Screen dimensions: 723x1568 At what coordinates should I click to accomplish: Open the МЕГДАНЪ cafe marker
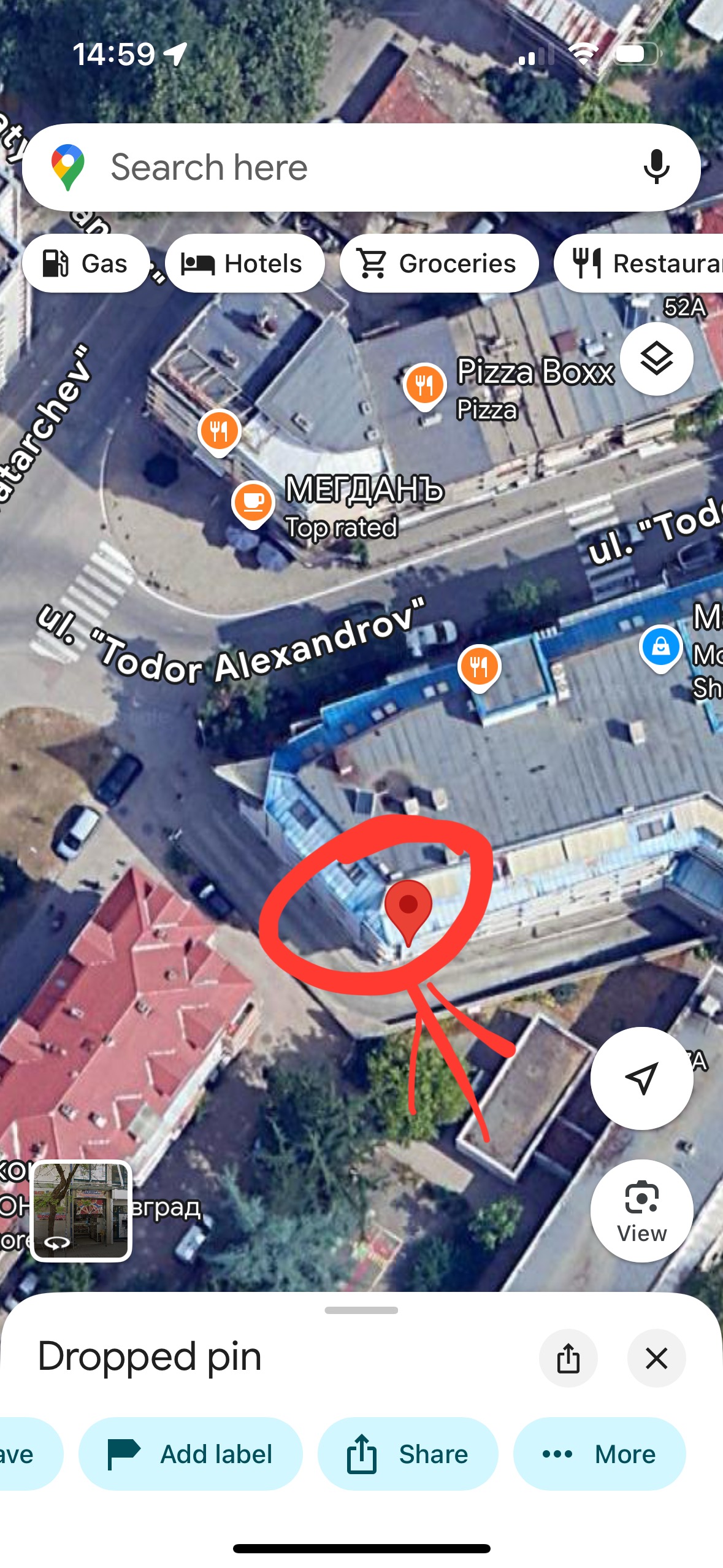pyautogui.click(x=253, y=503)
